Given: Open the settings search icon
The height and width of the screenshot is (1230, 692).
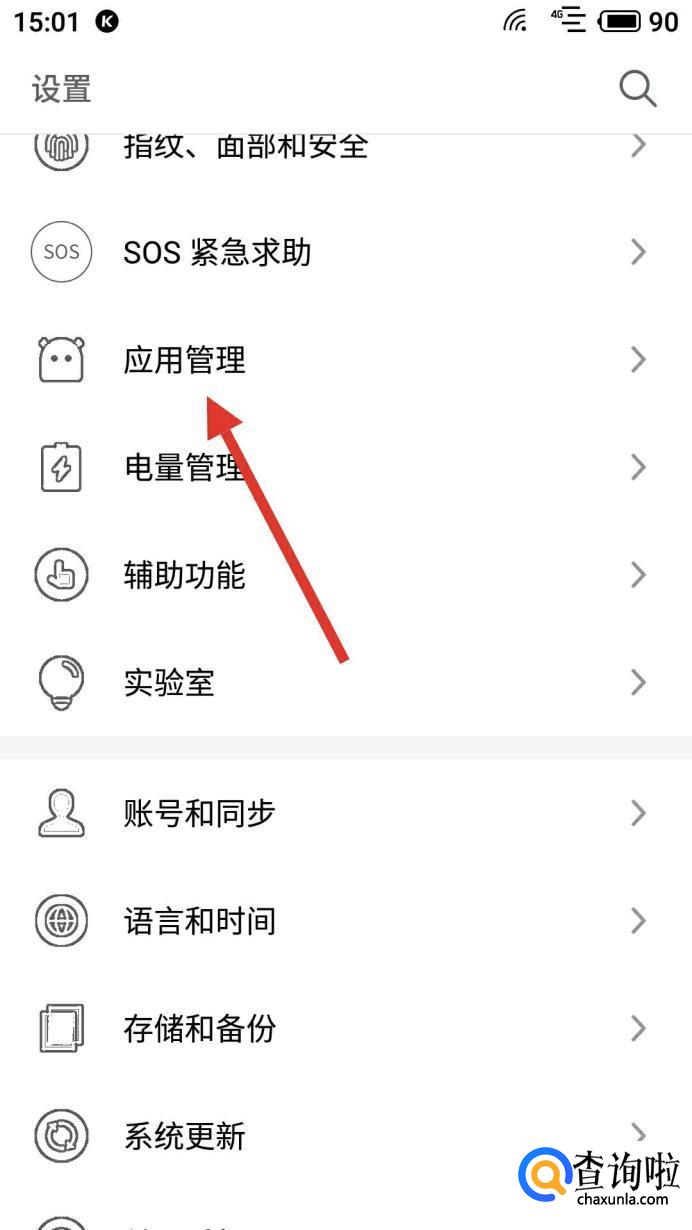Looking at the screenshot, I should coord(637,88).
